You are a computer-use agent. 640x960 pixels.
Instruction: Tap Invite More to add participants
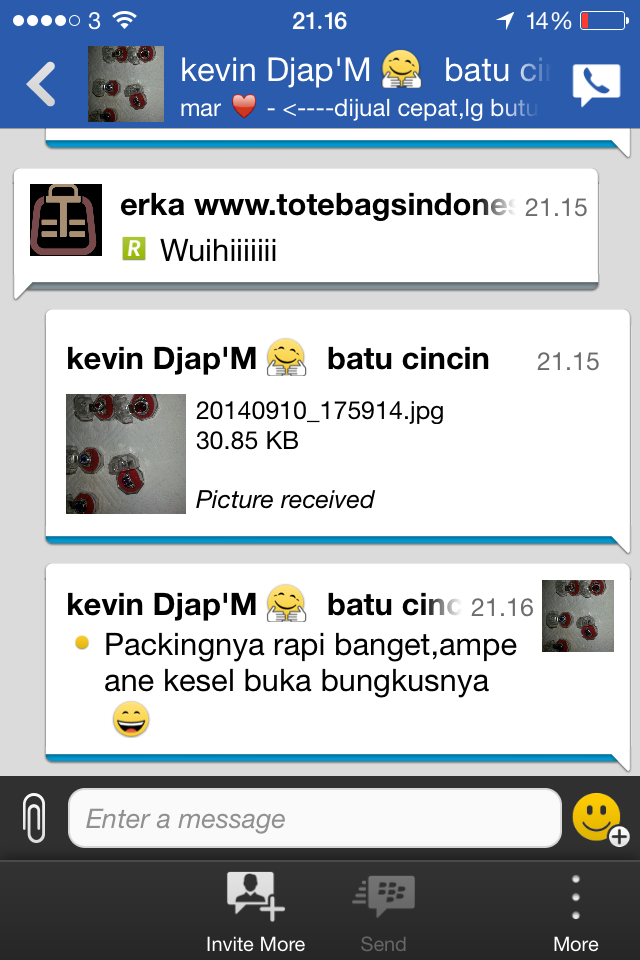tap(255, 908)
